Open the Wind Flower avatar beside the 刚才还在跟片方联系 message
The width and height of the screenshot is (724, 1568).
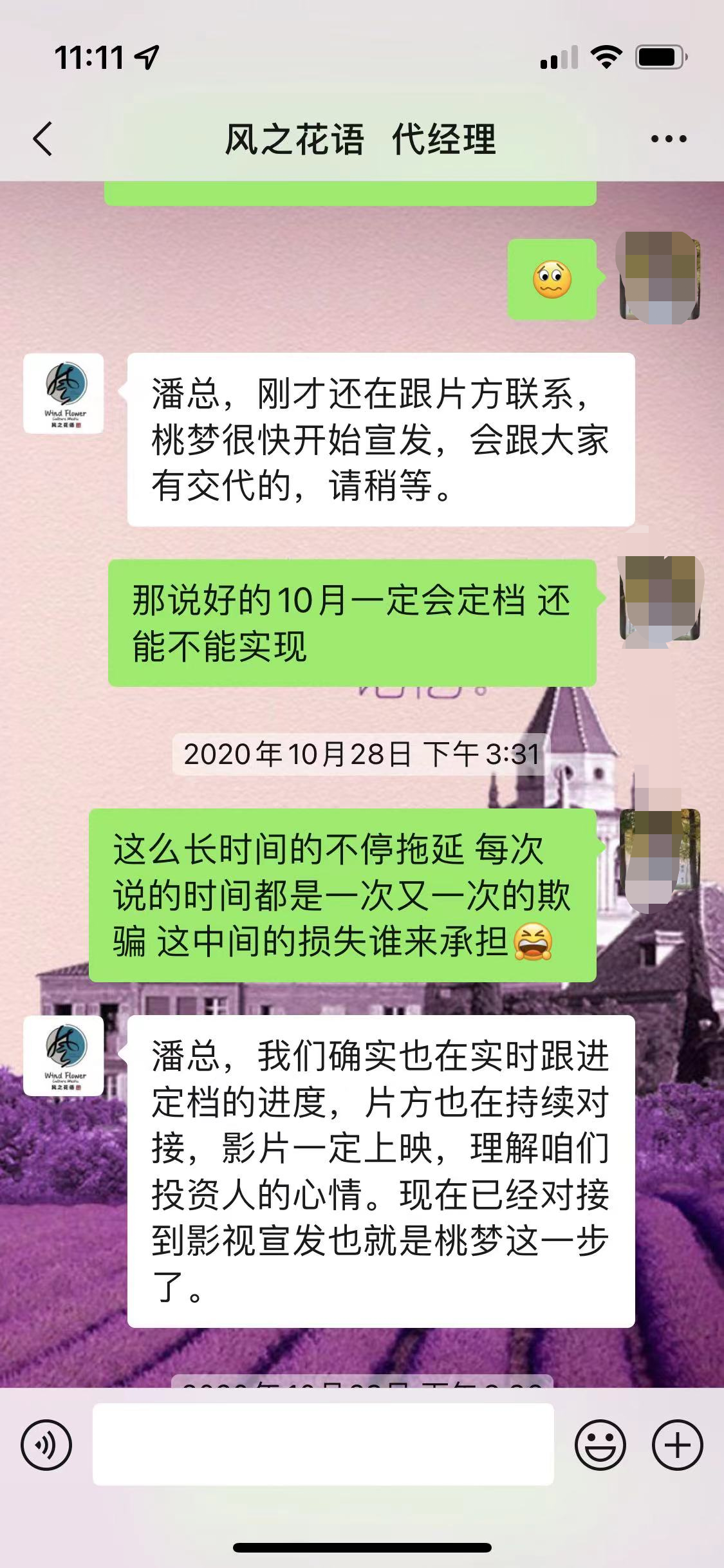pos(64,393)
